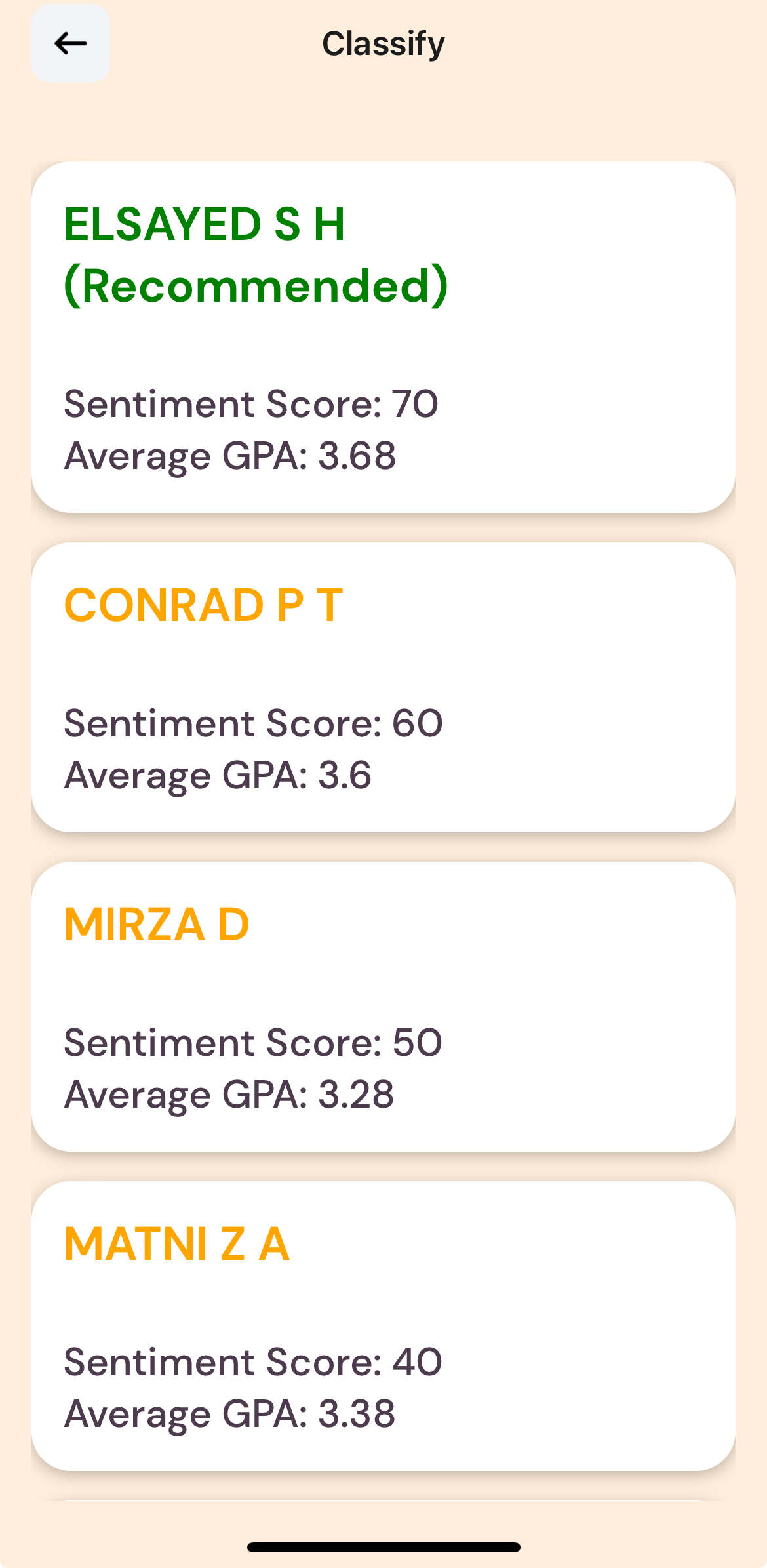This screenshot has width=767, height=1568.
Task: Select the MIRZA D professor card
Action: [383, 1006]
